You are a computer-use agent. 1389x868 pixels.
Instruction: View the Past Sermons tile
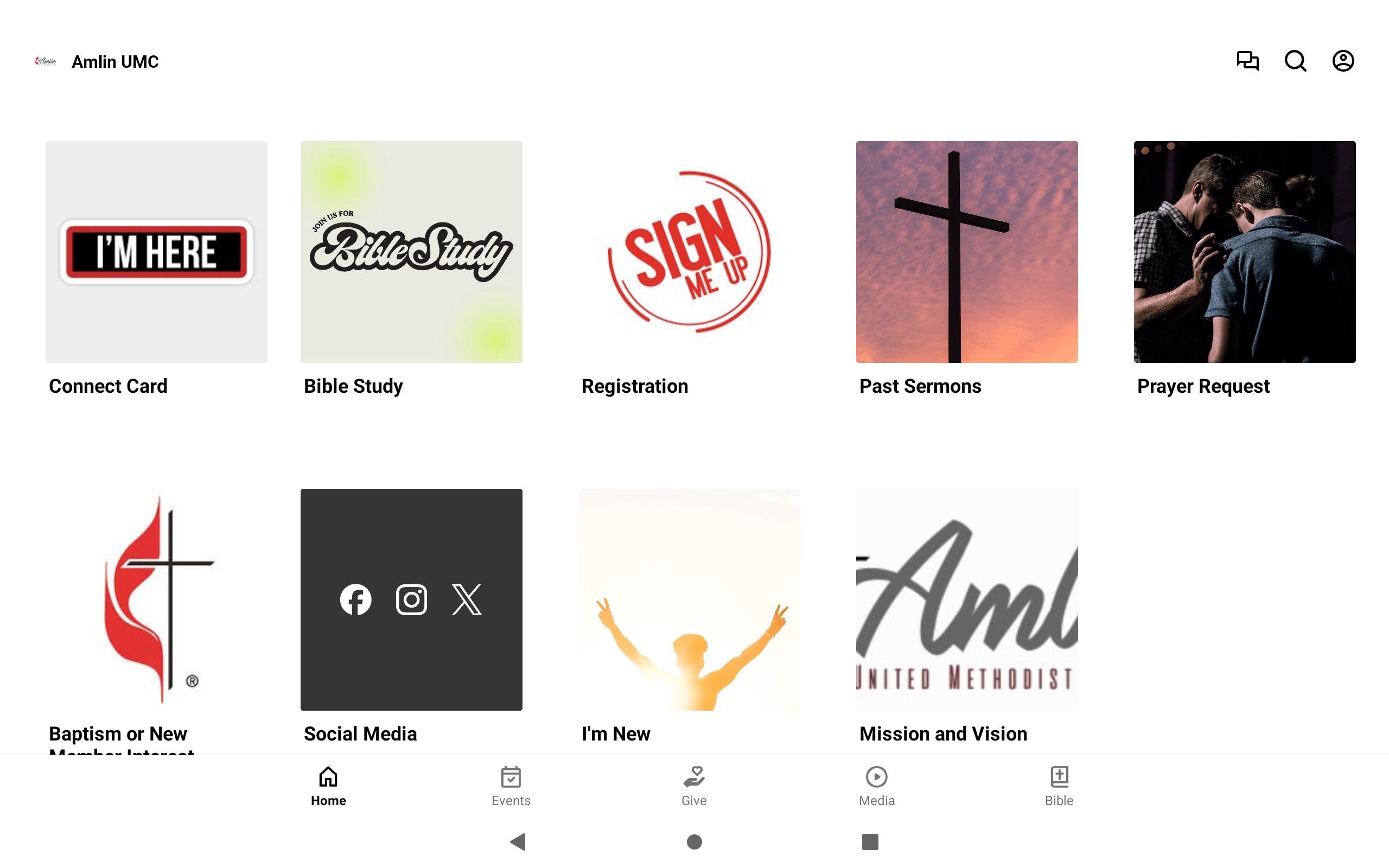click(966, 252)
